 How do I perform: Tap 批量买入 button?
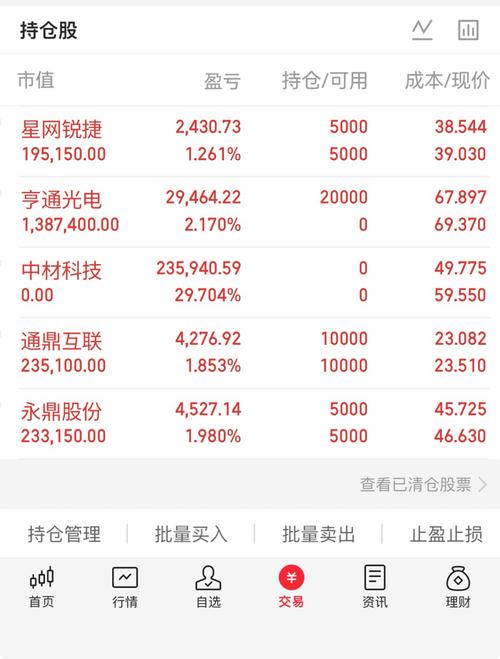pyautogui.click(x=191, y=534)
